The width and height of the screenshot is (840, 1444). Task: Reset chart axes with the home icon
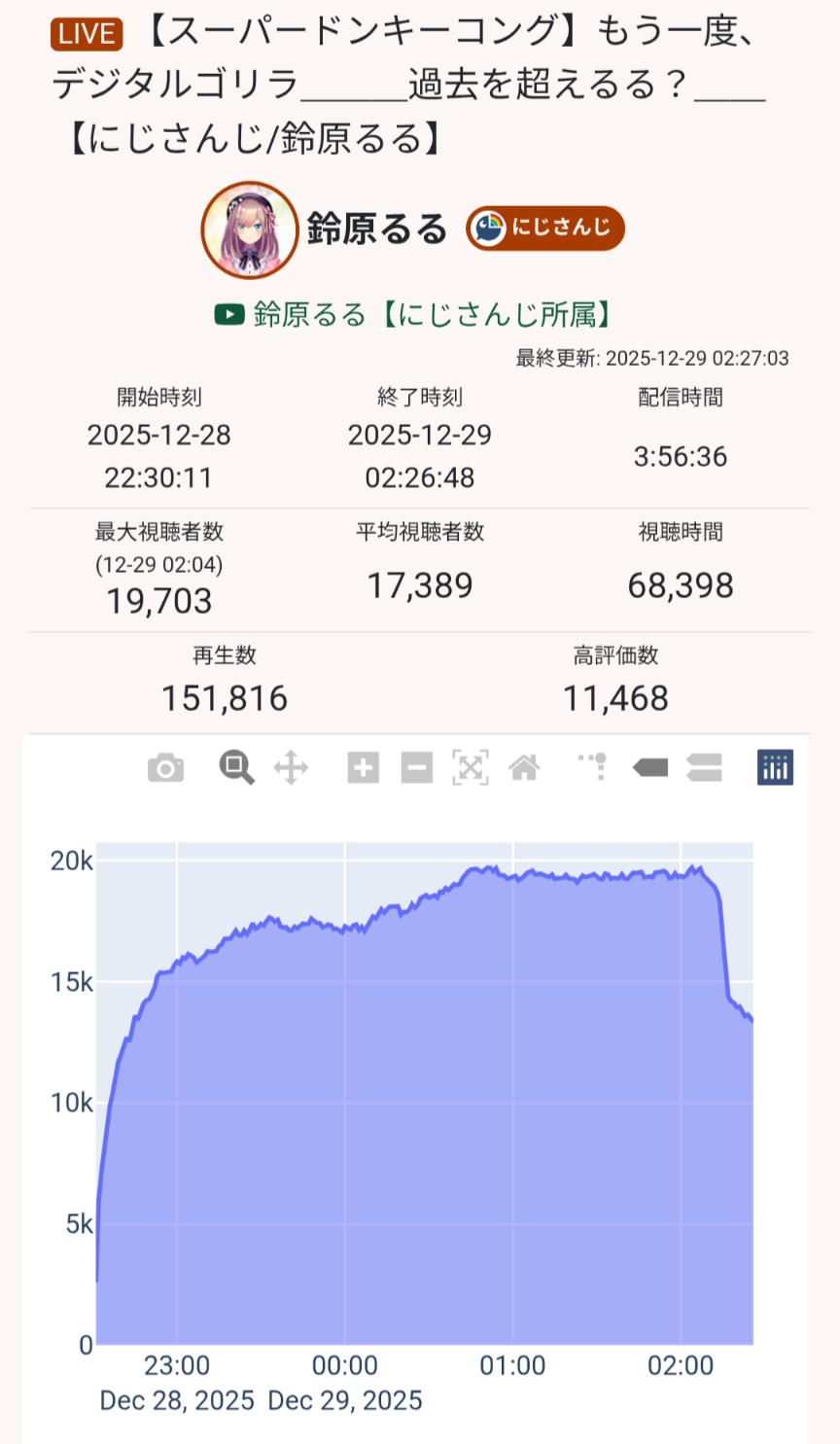point(524,768)
